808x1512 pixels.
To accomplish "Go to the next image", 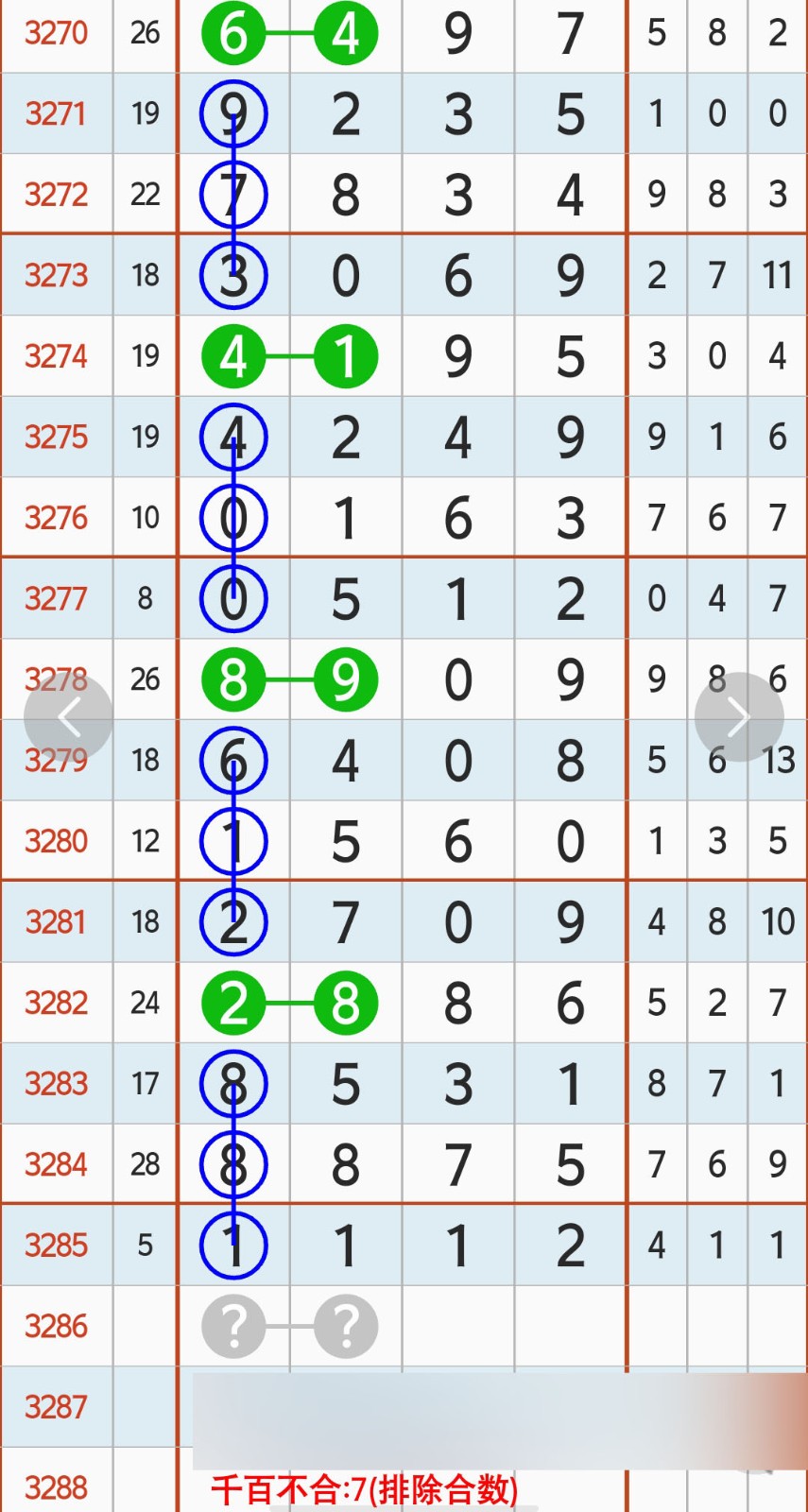I will pos(739,717).
